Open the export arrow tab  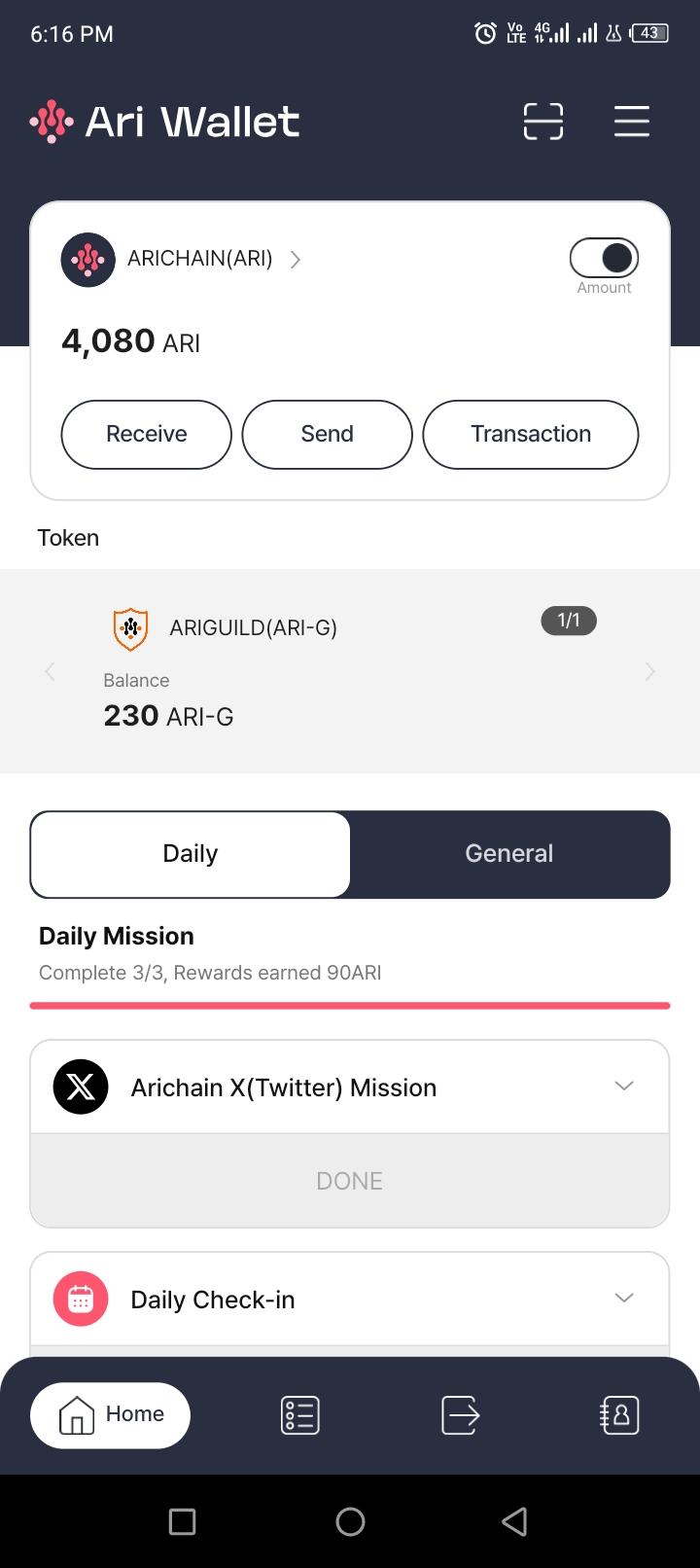(x=460, y=1415)
